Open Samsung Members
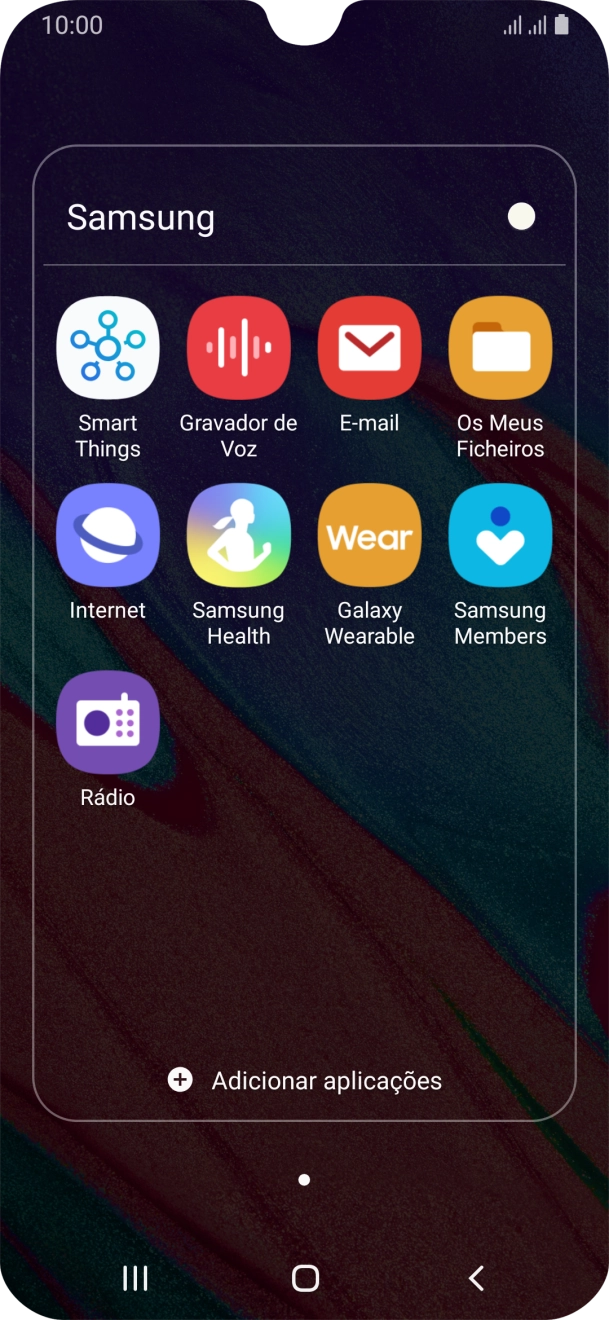Screen dimensions: 609x1320 tap(500, 535)
